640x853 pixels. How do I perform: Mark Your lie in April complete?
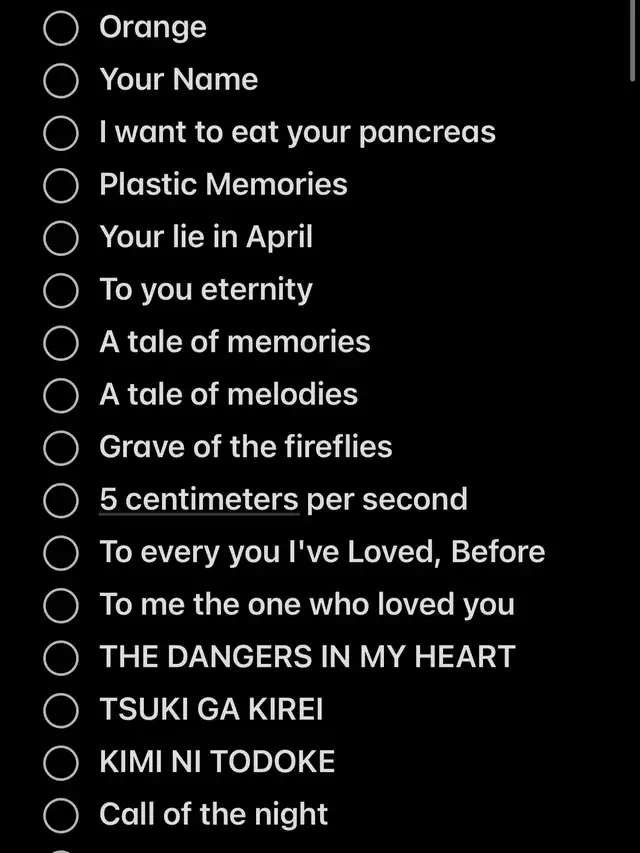(x=61, y=238)
